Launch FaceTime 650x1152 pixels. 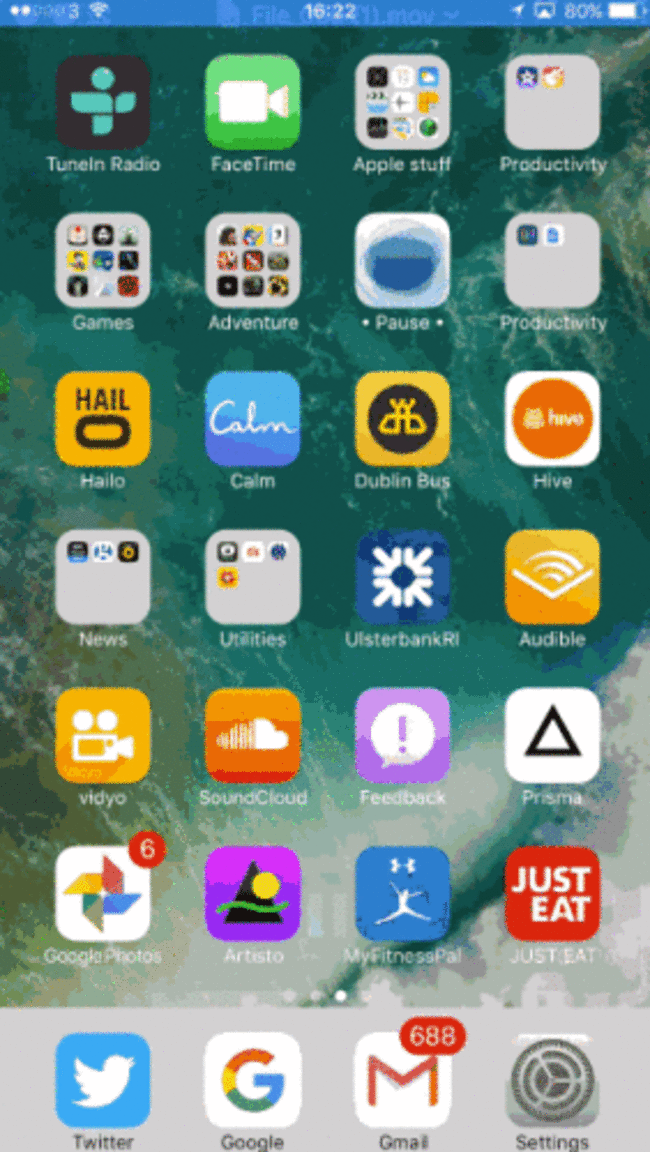point(253,102)
